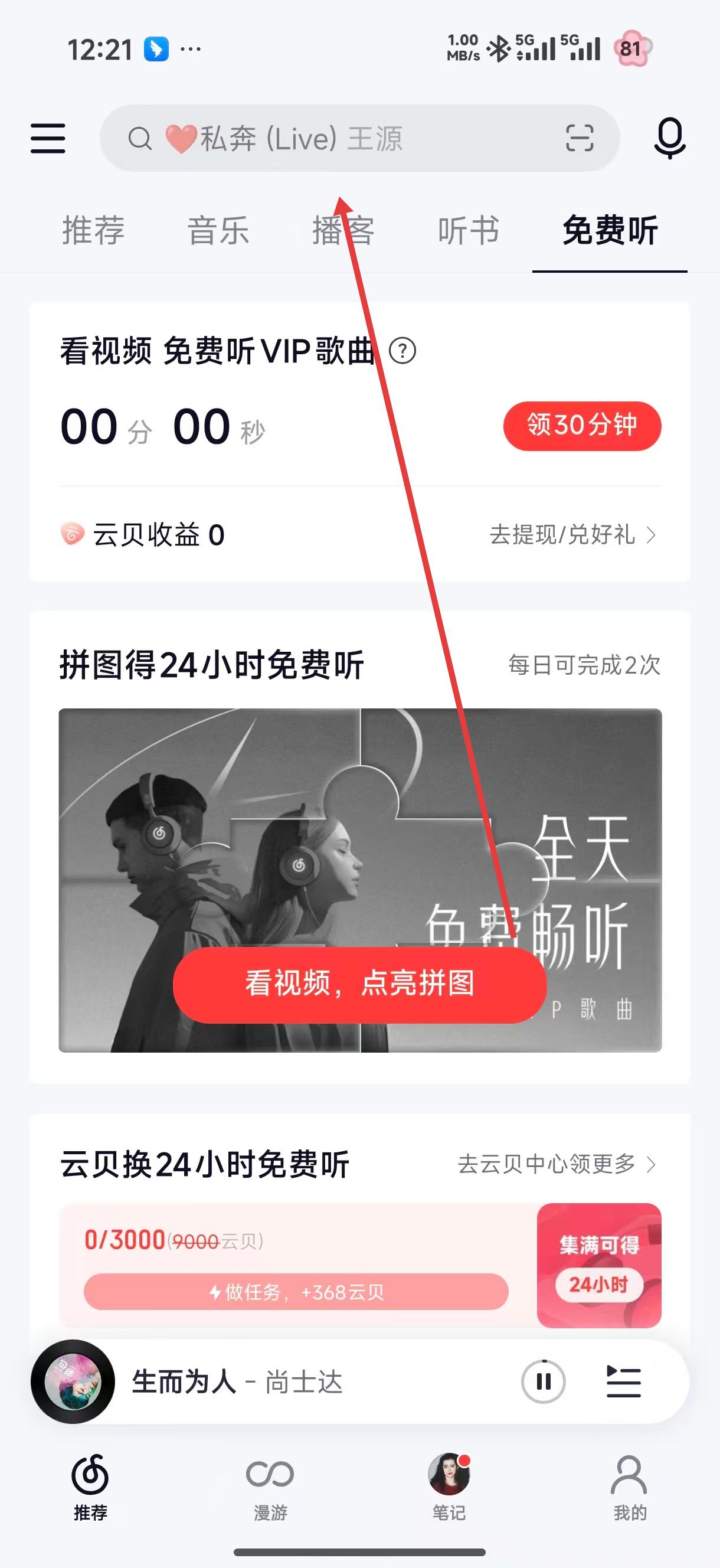Viewport: 720px width, 1568px height.
Task: Switch to 我的 bottom tab
Action: [x=629, y=1486]
